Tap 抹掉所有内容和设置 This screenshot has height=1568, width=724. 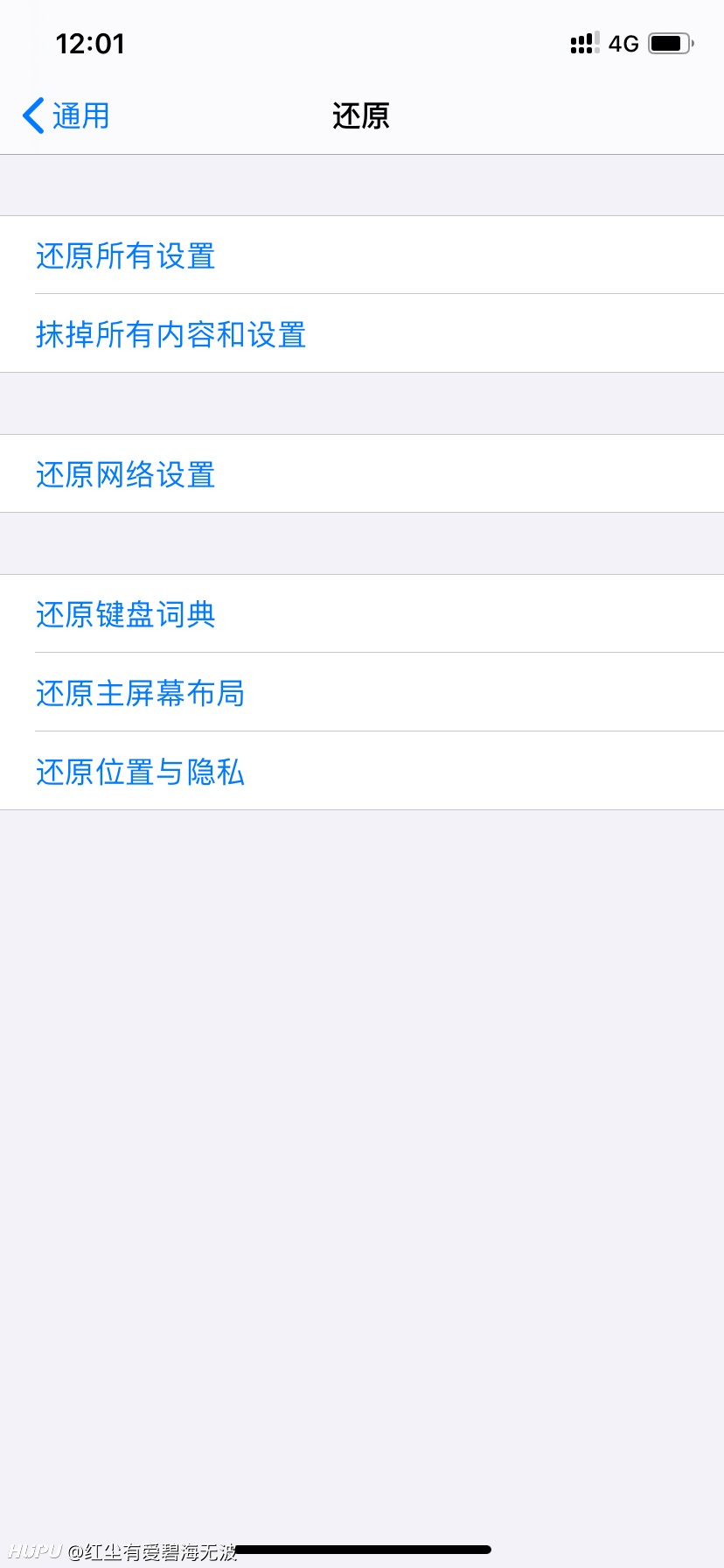click(362, 333)
